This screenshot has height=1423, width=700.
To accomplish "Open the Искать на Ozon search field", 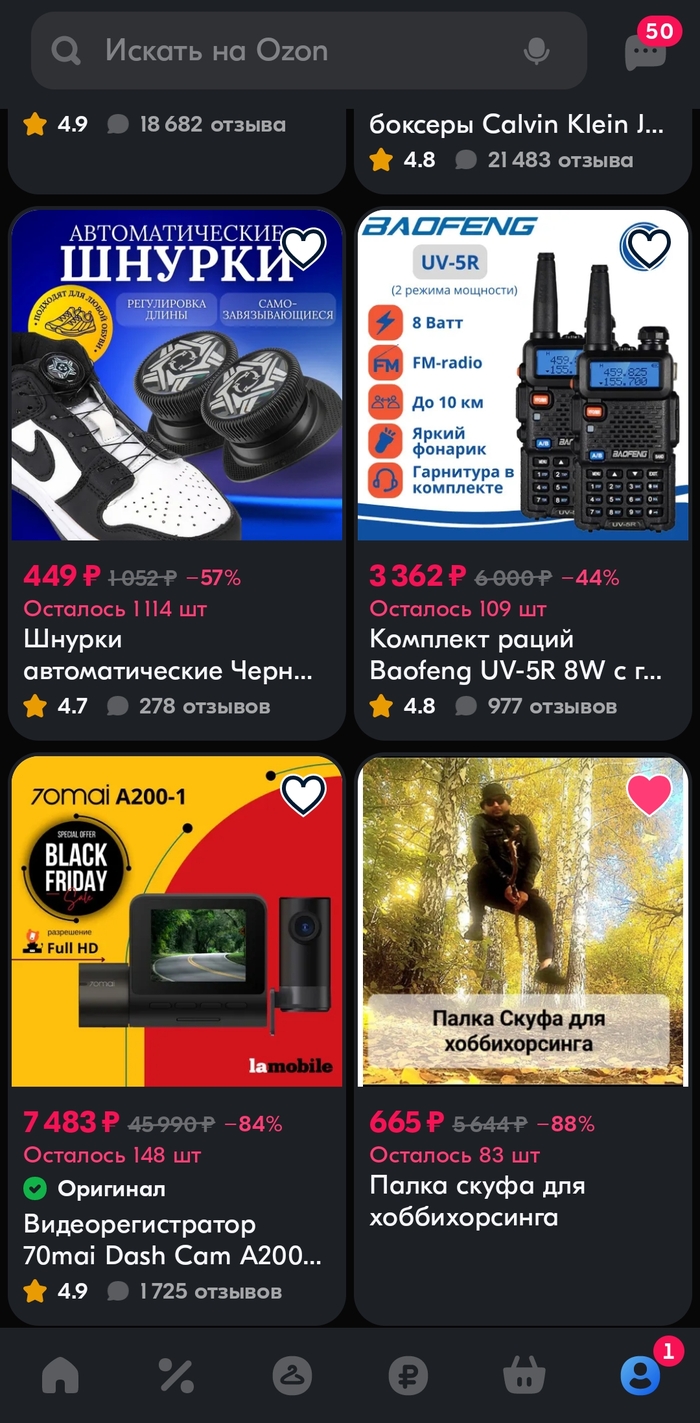I will (300, 51).
